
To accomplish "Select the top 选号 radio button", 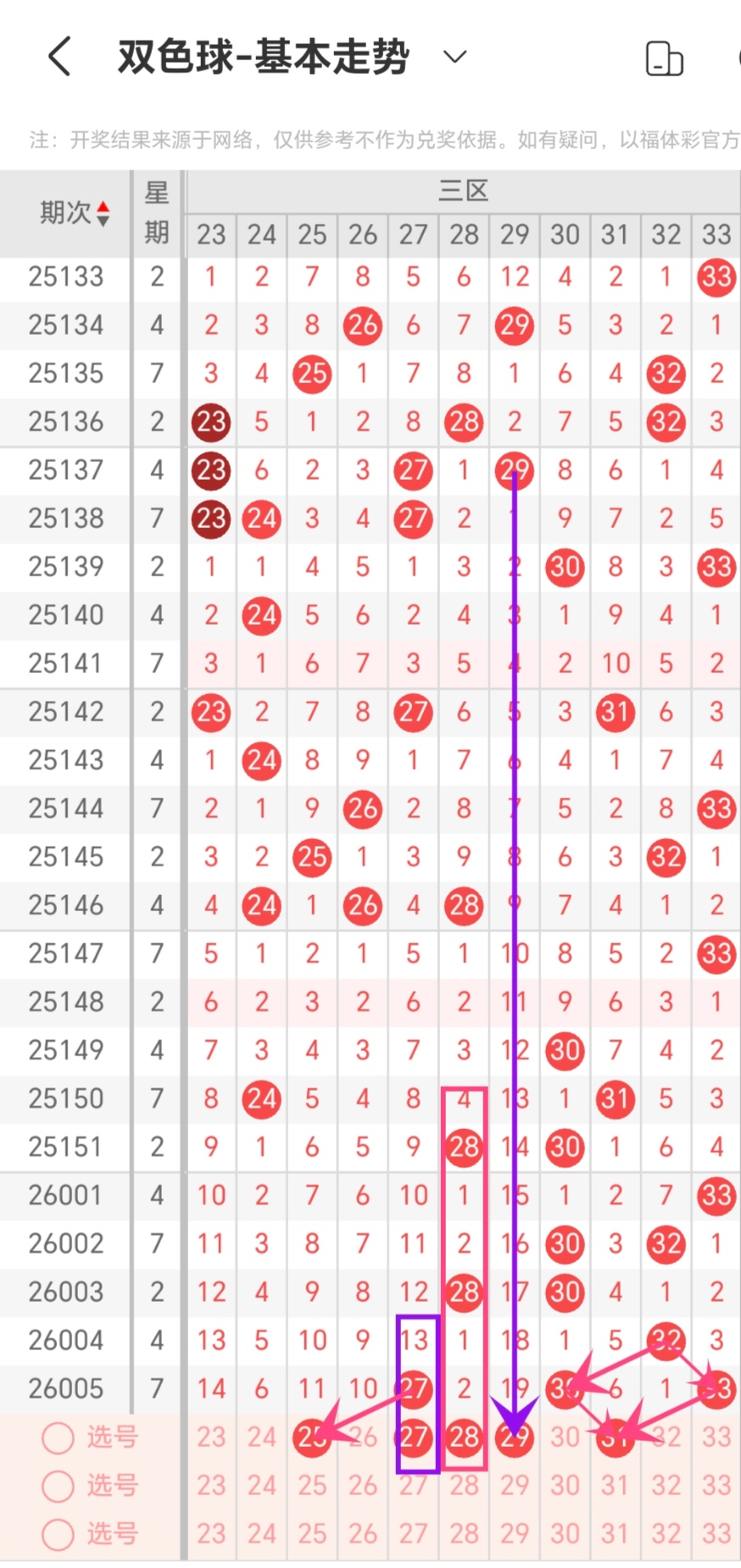I will [x=58, y=1437].
